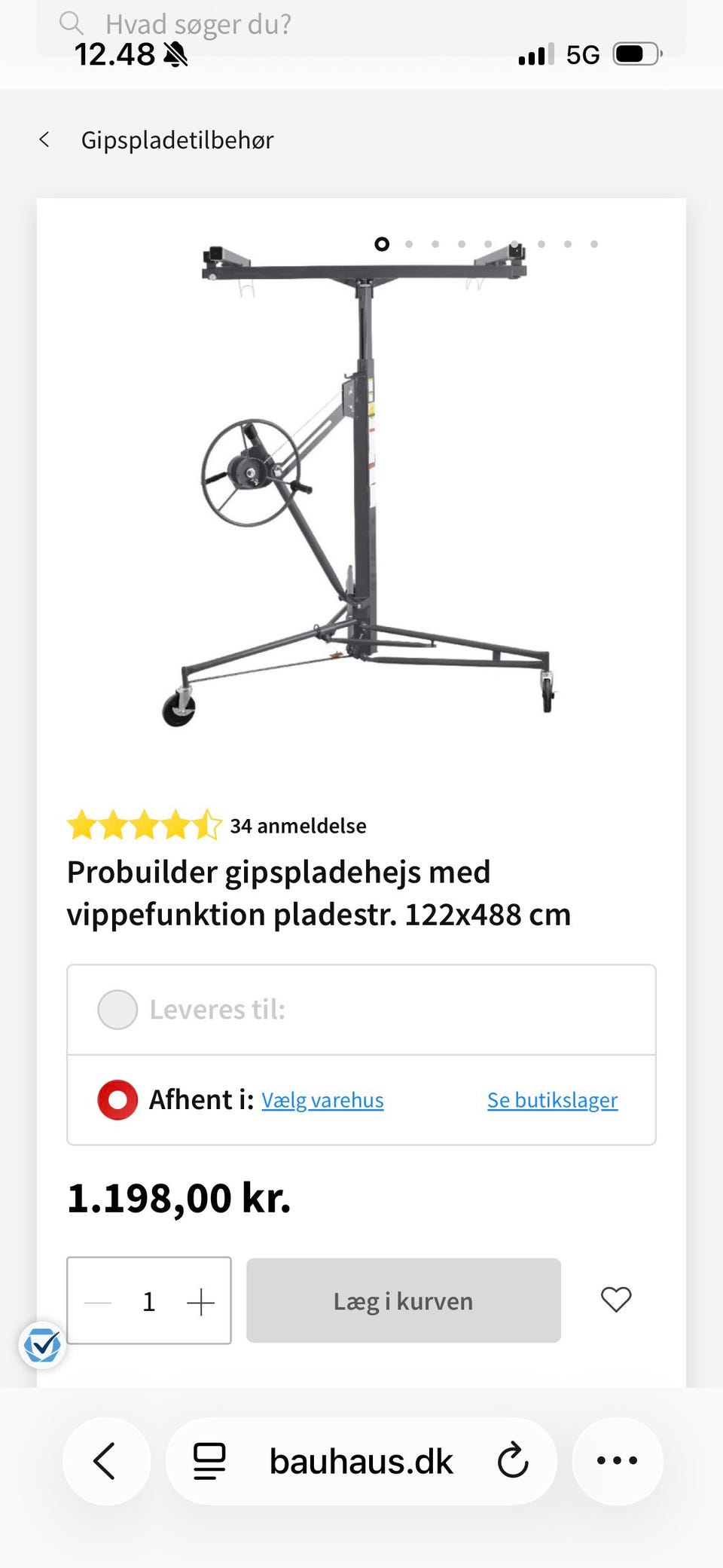Open the Vælg varehus link
The width and height of the screenshot is (723, 1568).
322,1099
